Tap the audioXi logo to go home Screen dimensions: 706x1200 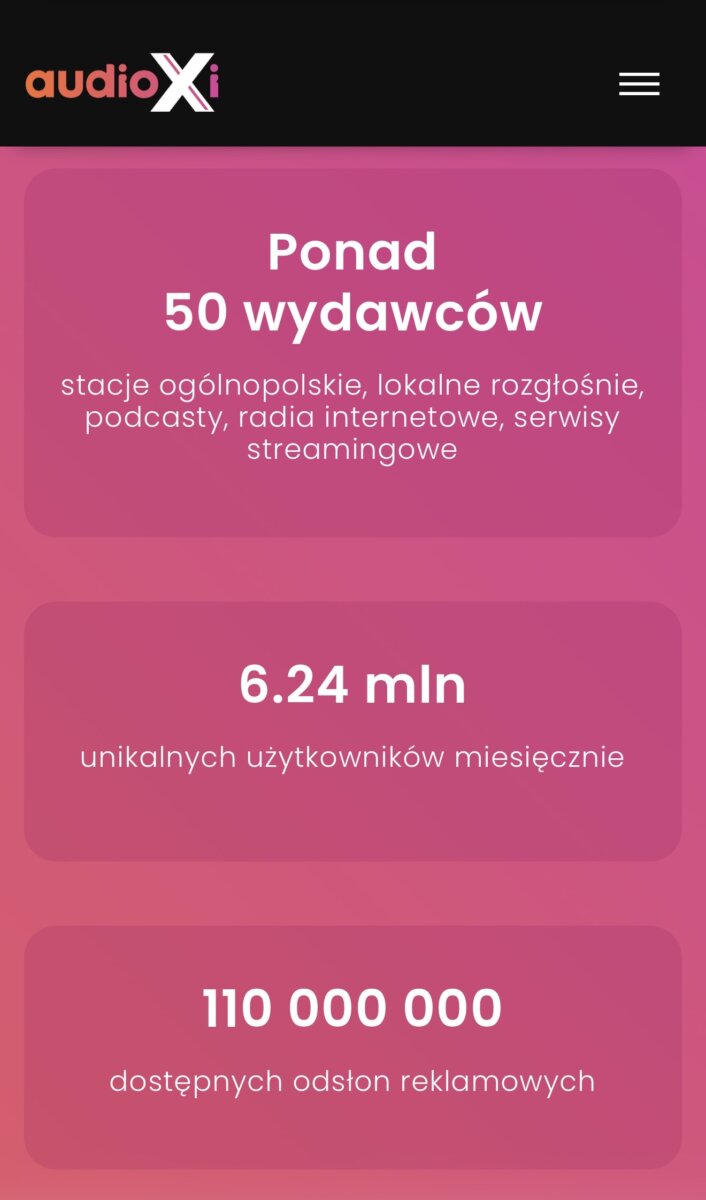coord(122,82)
